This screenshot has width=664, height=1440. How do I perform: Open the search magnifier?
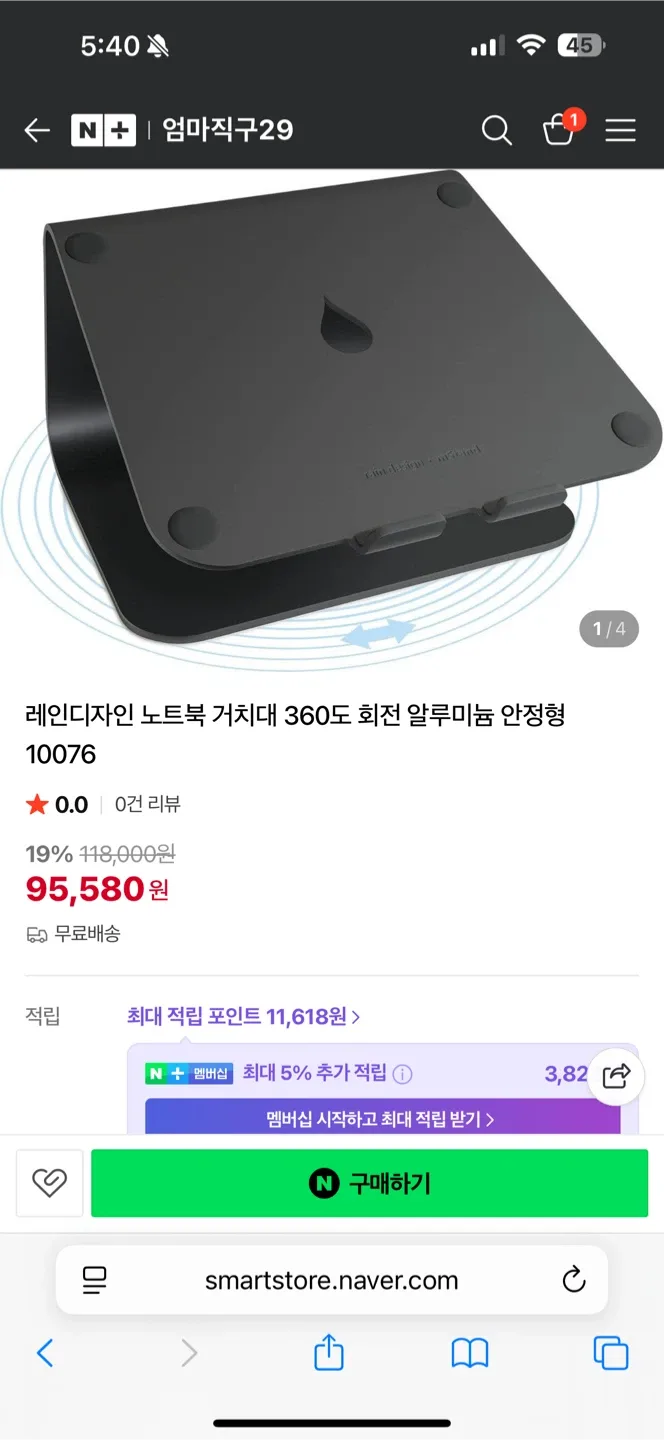(496, 130)
